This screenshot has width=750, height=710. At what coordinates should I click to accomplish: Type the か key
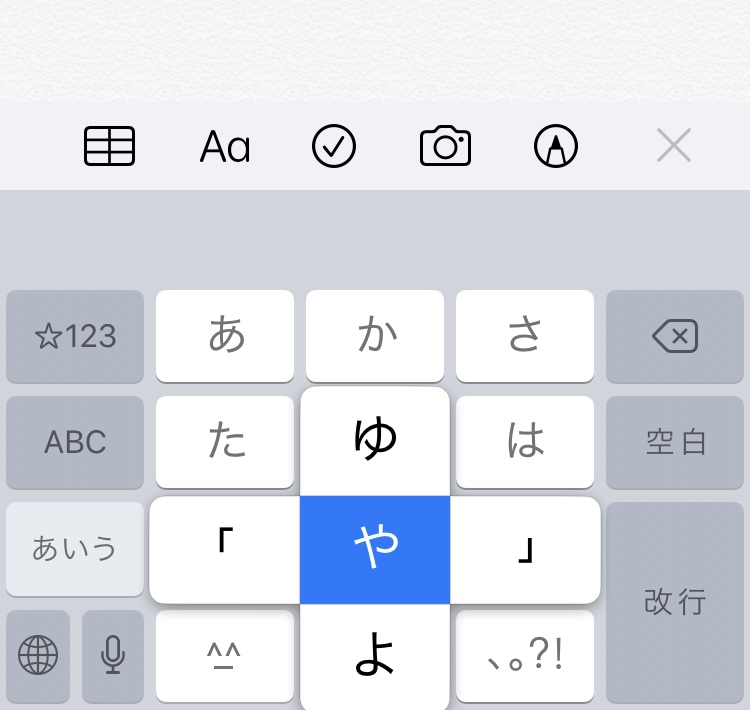[x=375, y=337]
